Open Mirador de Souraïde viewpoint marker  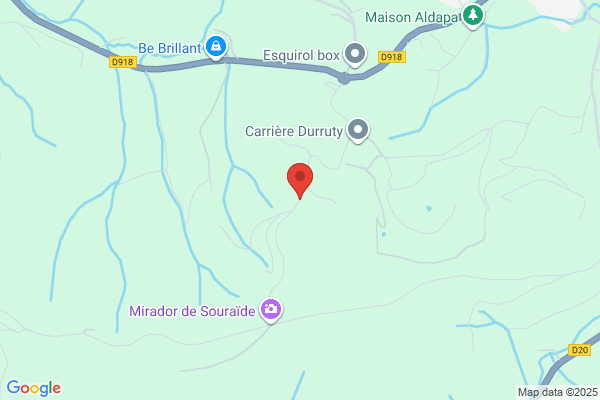click(x=271, y=310)
